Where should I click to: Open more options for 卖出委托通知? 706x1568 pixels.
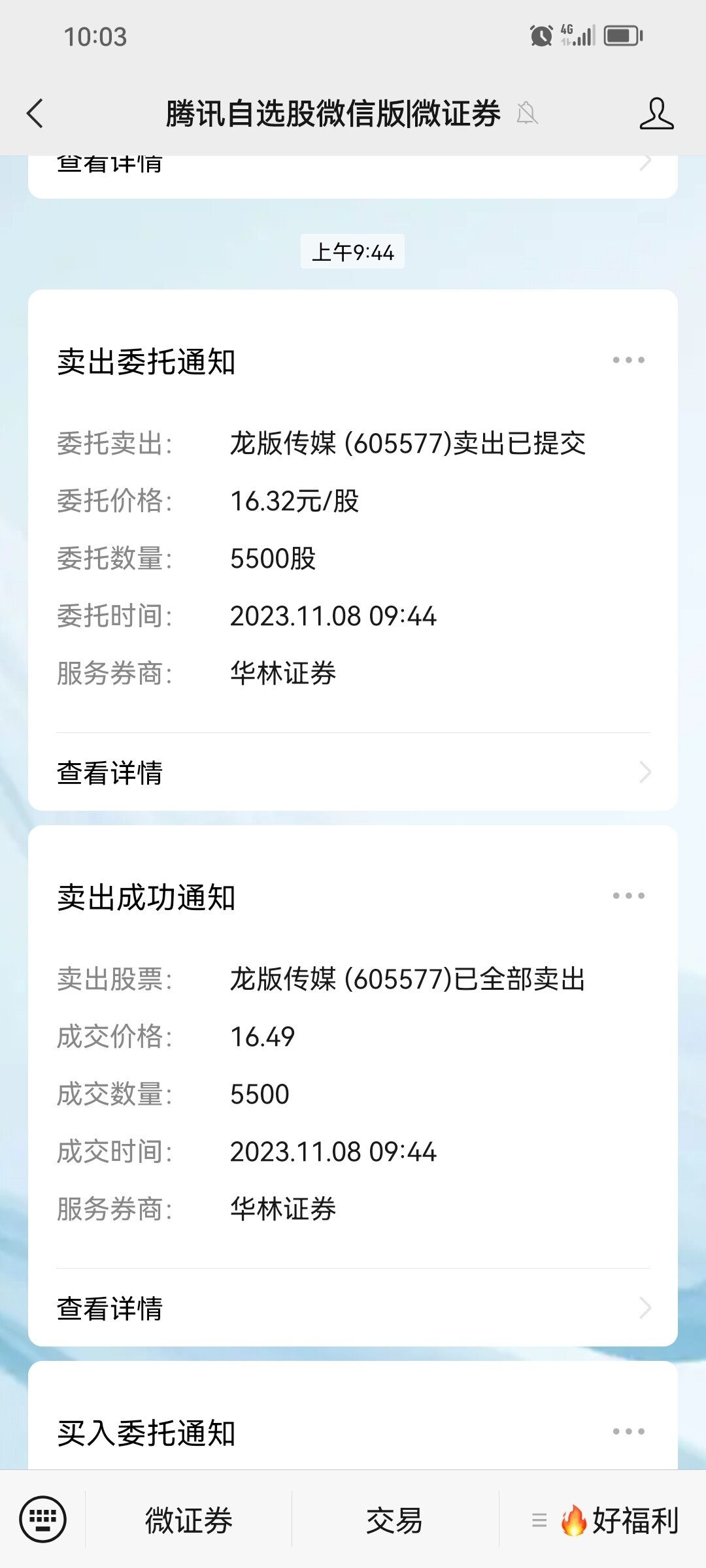628,360
